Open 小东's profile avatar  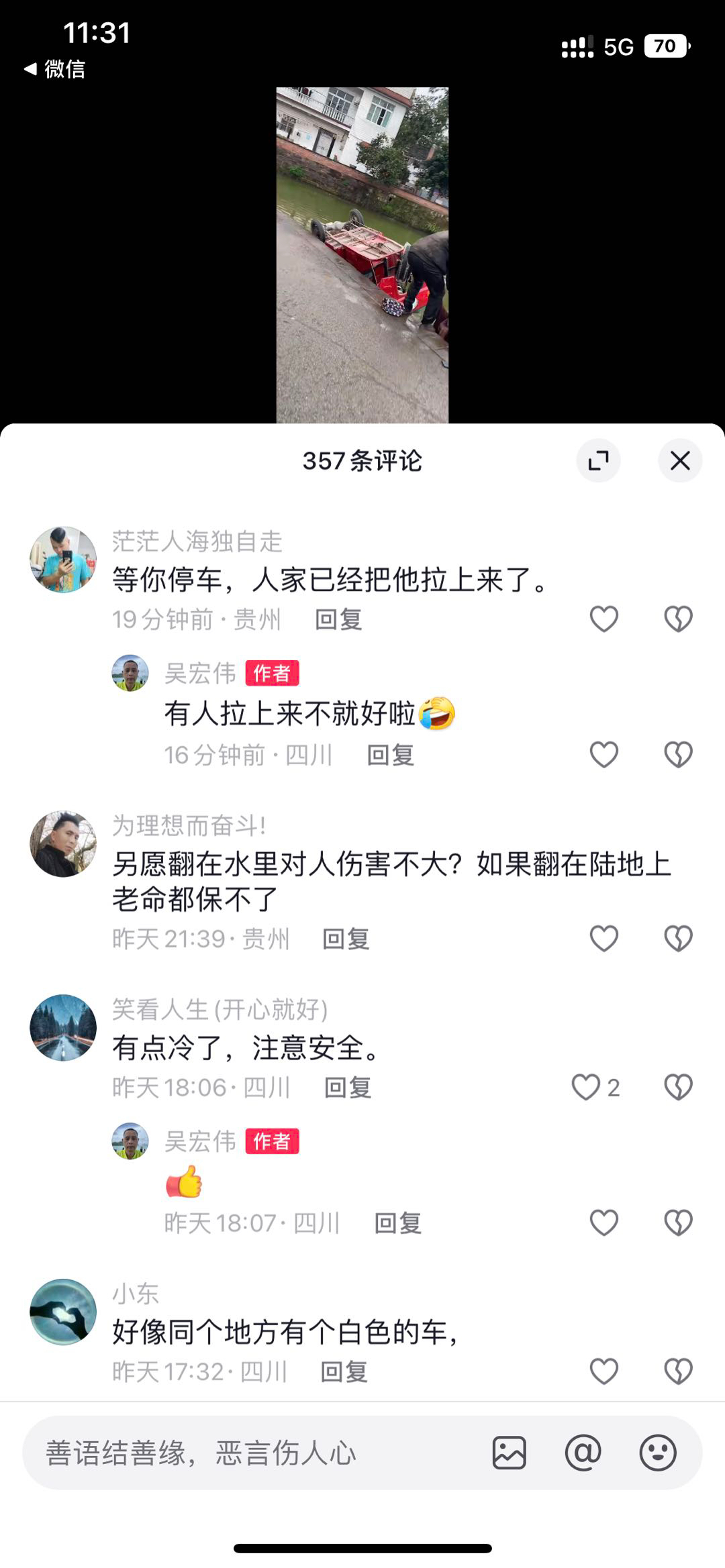point(63,1312)
